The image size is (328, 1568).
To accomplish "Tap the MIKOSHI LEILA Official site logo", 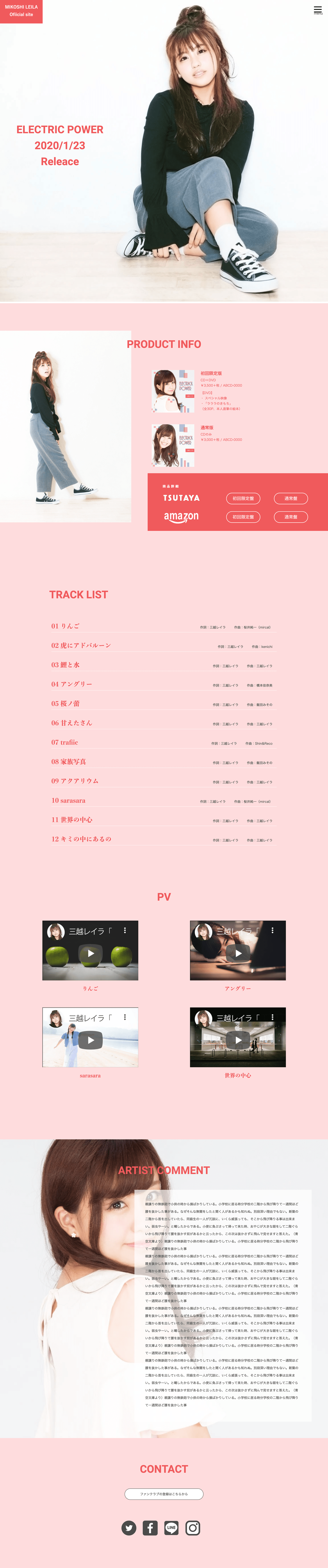I will pos(21,11).
